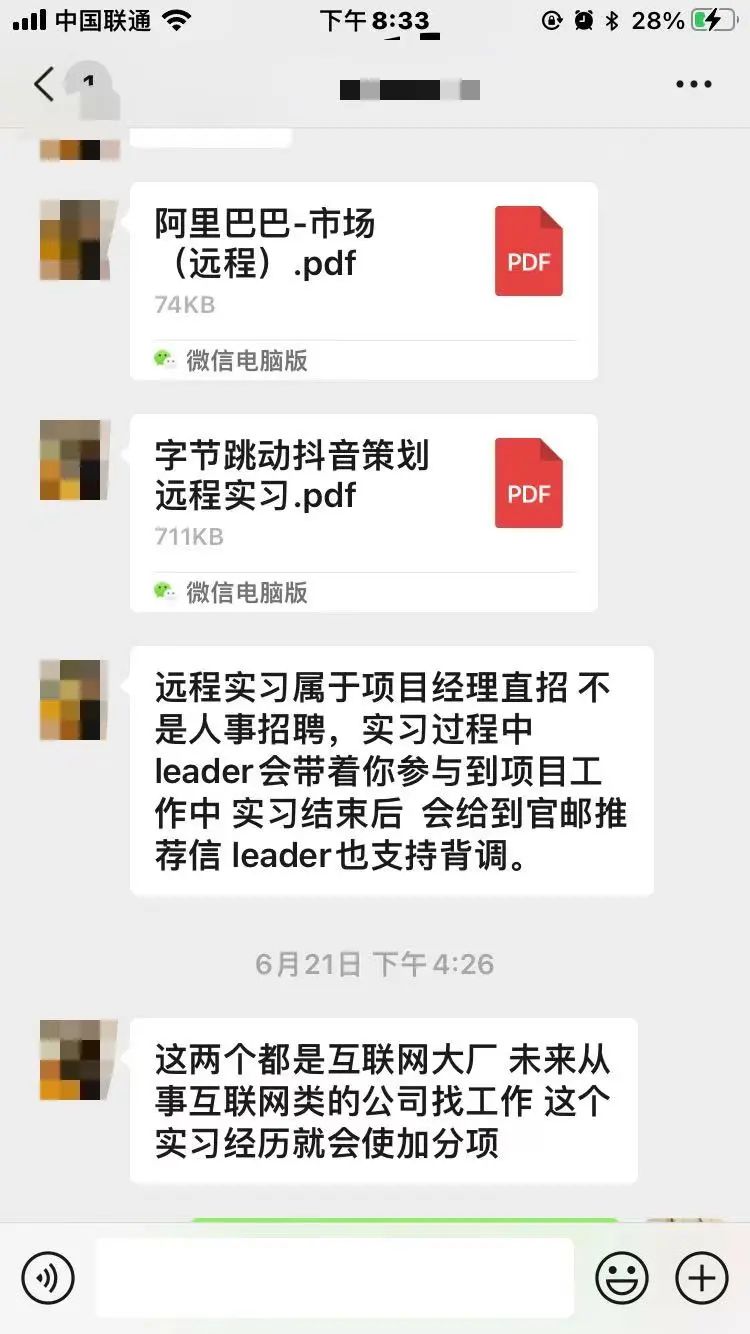This screenshot has width=750, height=1334.
Task: Open the 字节跳动抖音策划远程实习.pdf file
Action: click(x=363, y=495)
